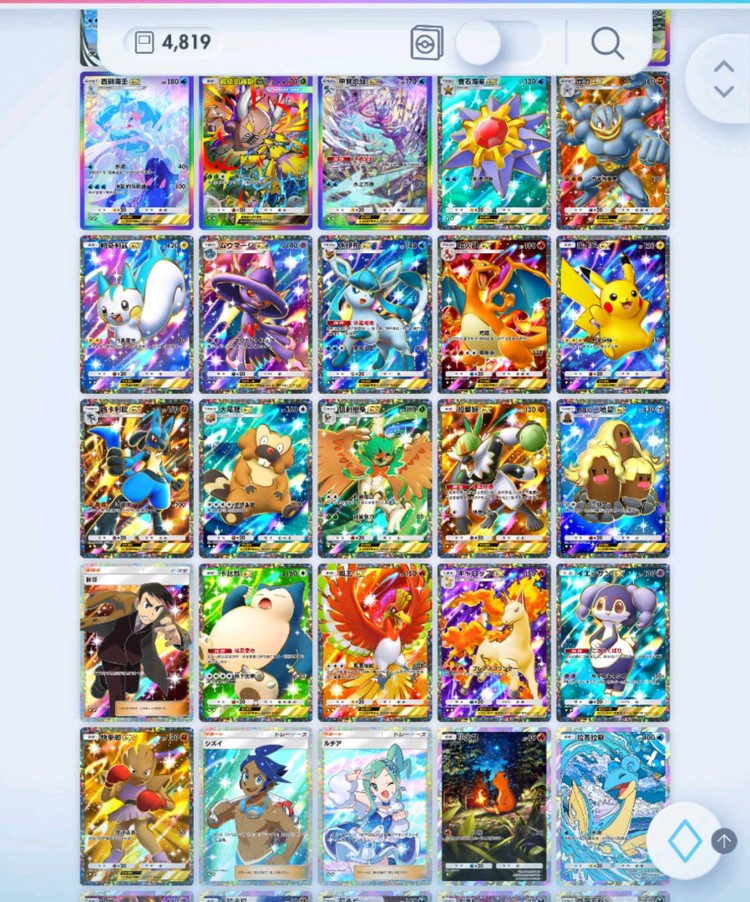This screenshot has height=902, width=750.
Task: Tap the card binder icon
Action: [x=427, y=43]
